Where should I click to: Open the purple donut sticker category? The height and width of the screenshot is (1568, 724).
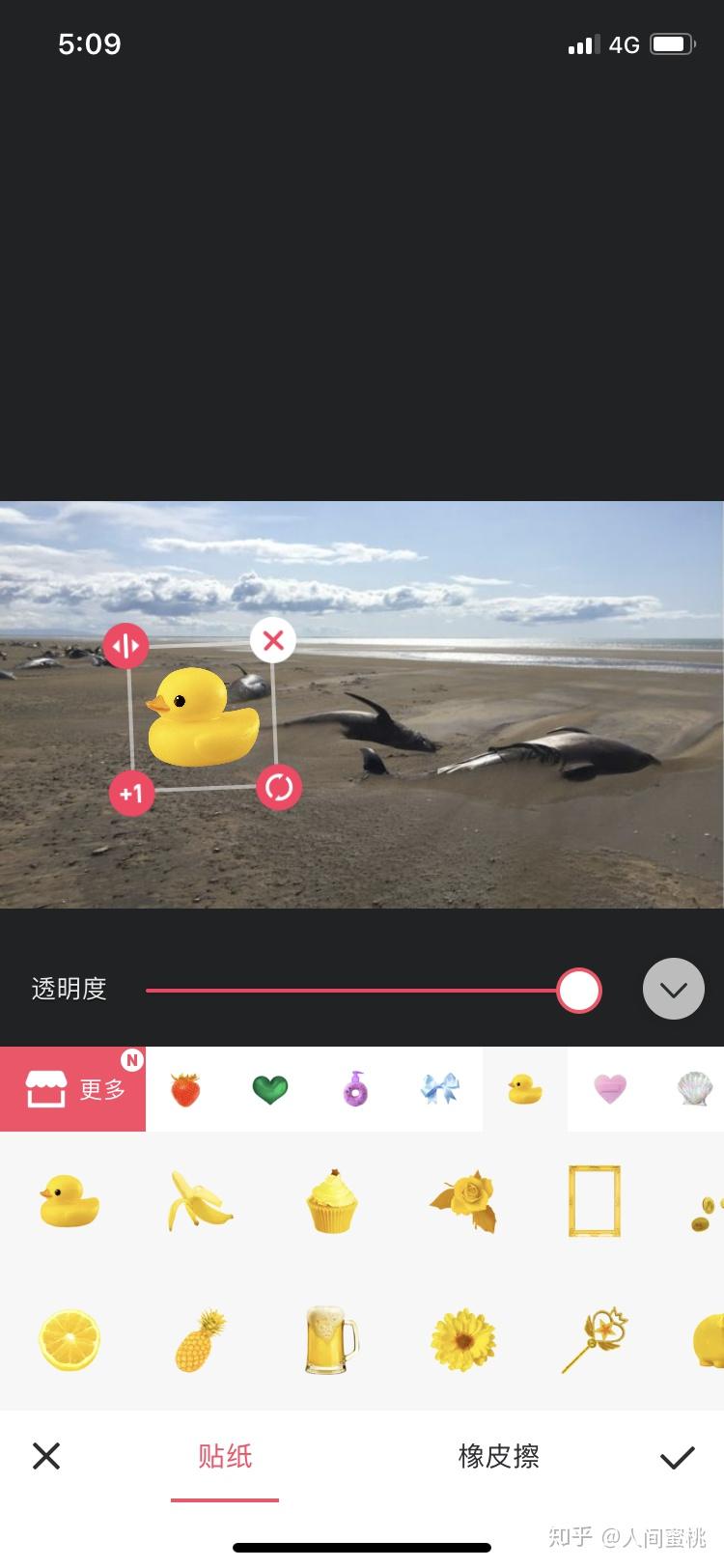point(354,1089)
